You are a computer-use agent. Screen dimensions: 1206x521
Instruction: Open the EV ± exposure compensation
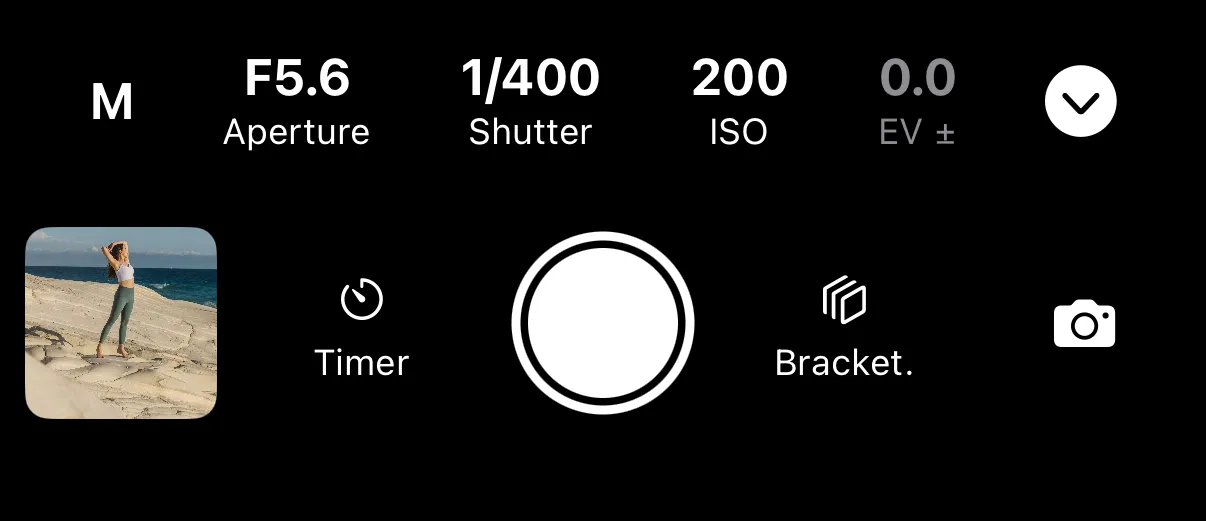coord(917,103)
